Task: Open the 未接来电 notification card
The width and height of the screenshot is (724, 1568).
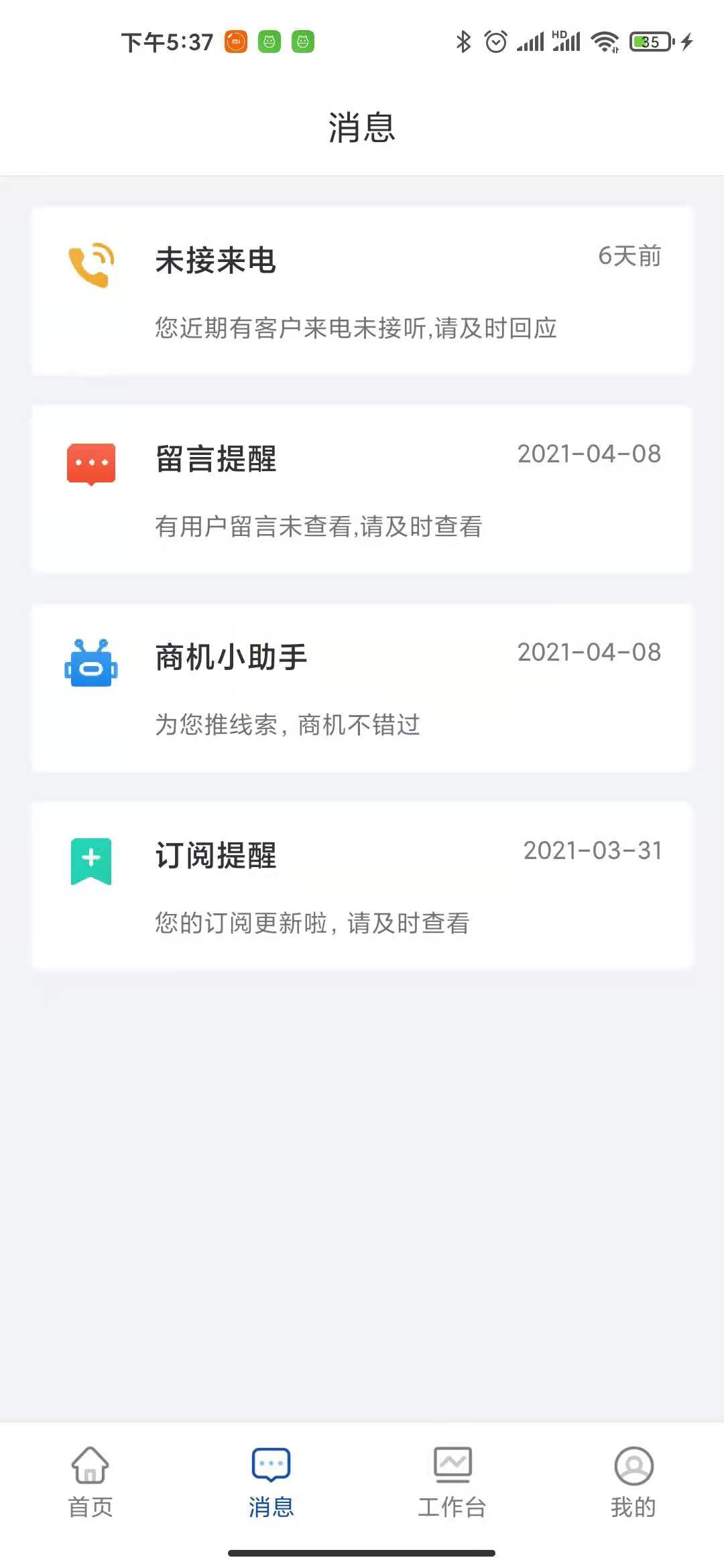Action: (362, 288)
